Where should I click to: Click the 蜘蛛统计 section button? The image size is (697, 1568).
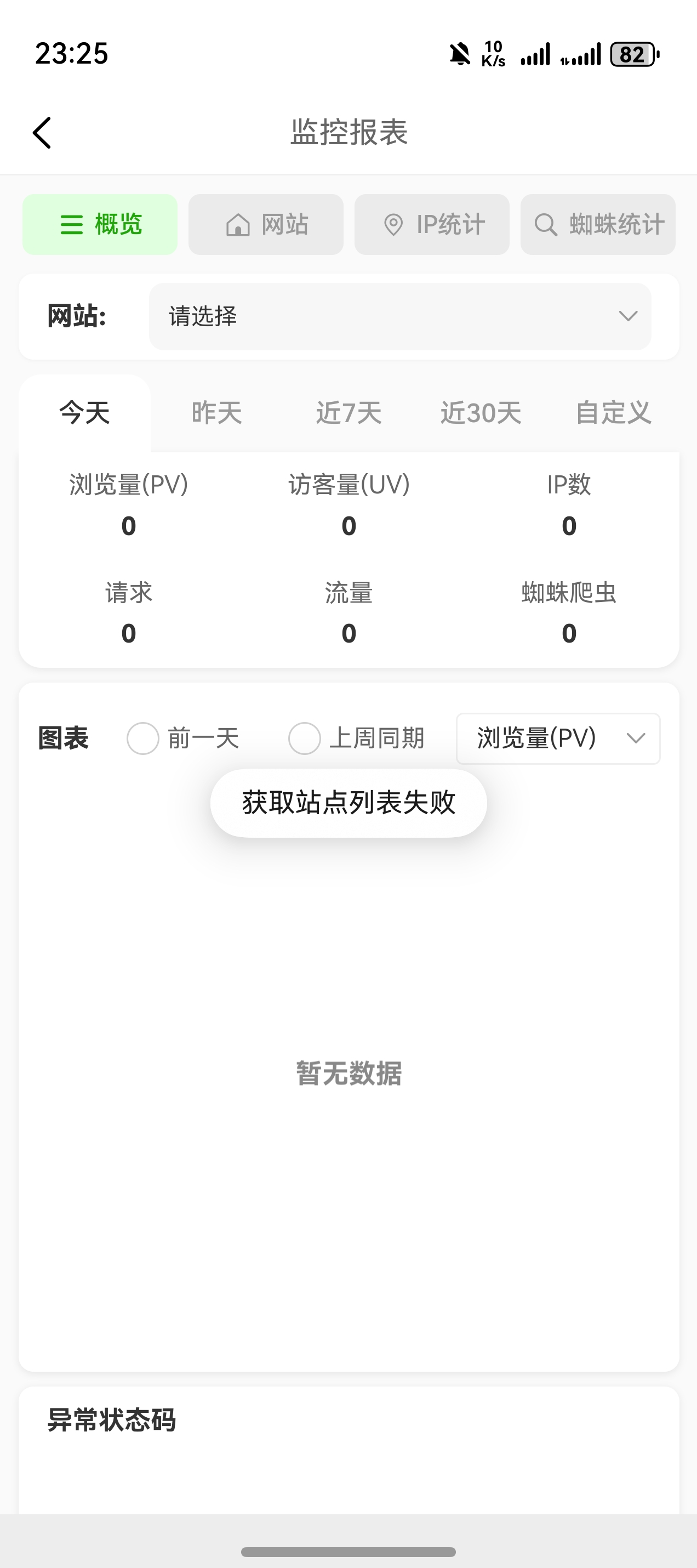pyautogui.click(x=597, y=224)
